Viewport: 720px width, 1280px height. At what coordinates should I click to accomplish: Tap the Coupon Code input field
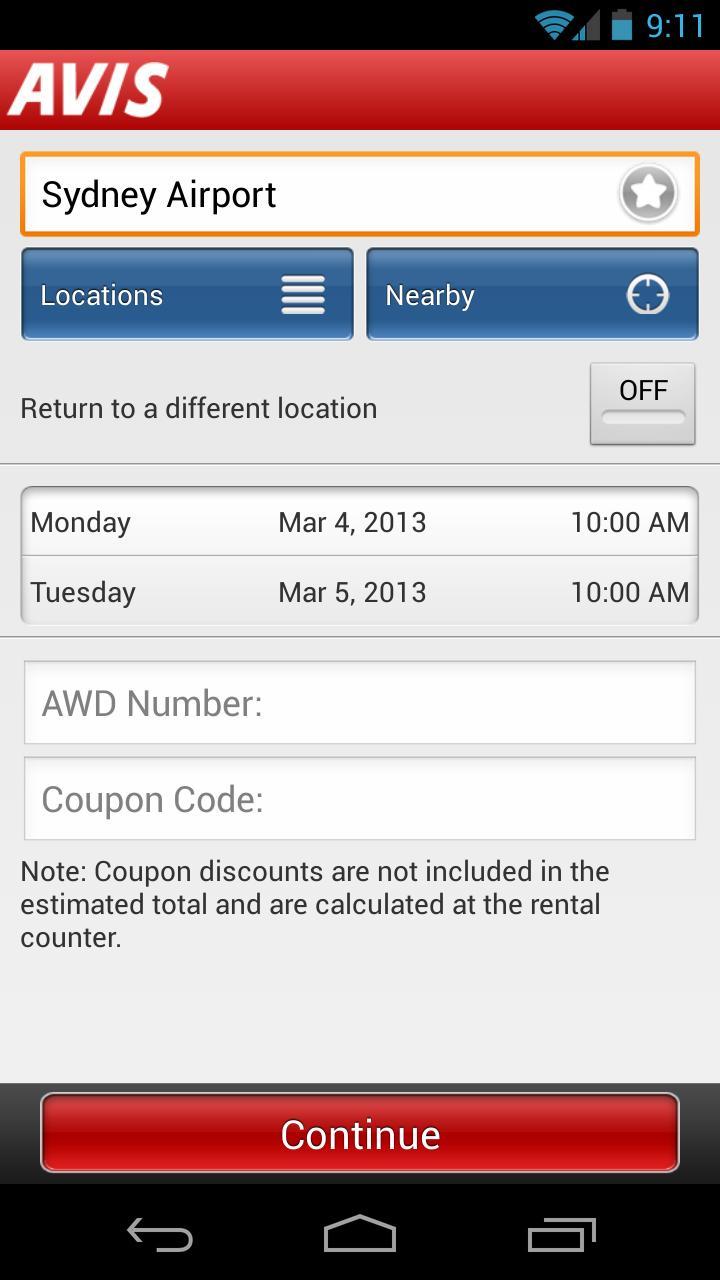360,798
